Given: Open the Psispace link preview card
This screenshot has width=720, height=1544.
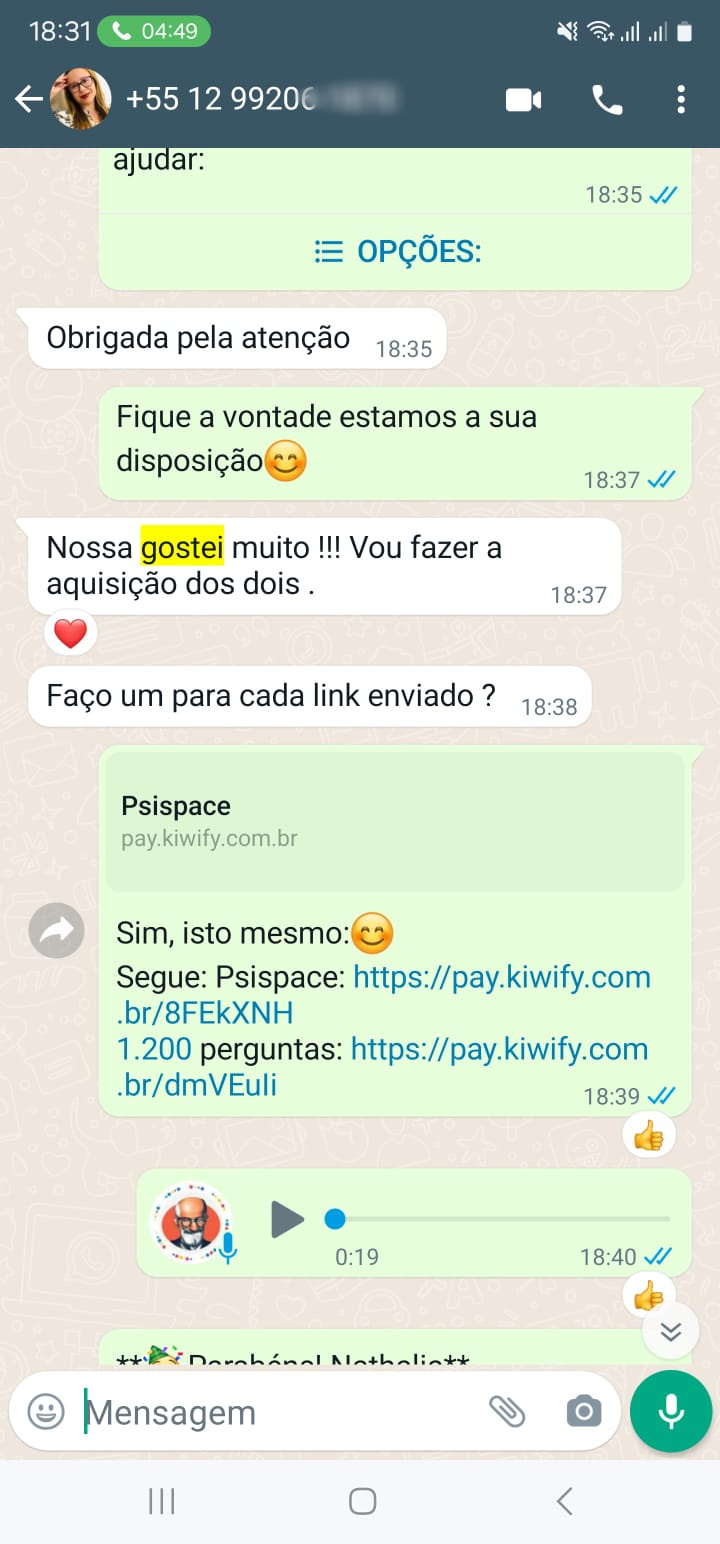Looking at the screenshot, I should click(394, 822).
